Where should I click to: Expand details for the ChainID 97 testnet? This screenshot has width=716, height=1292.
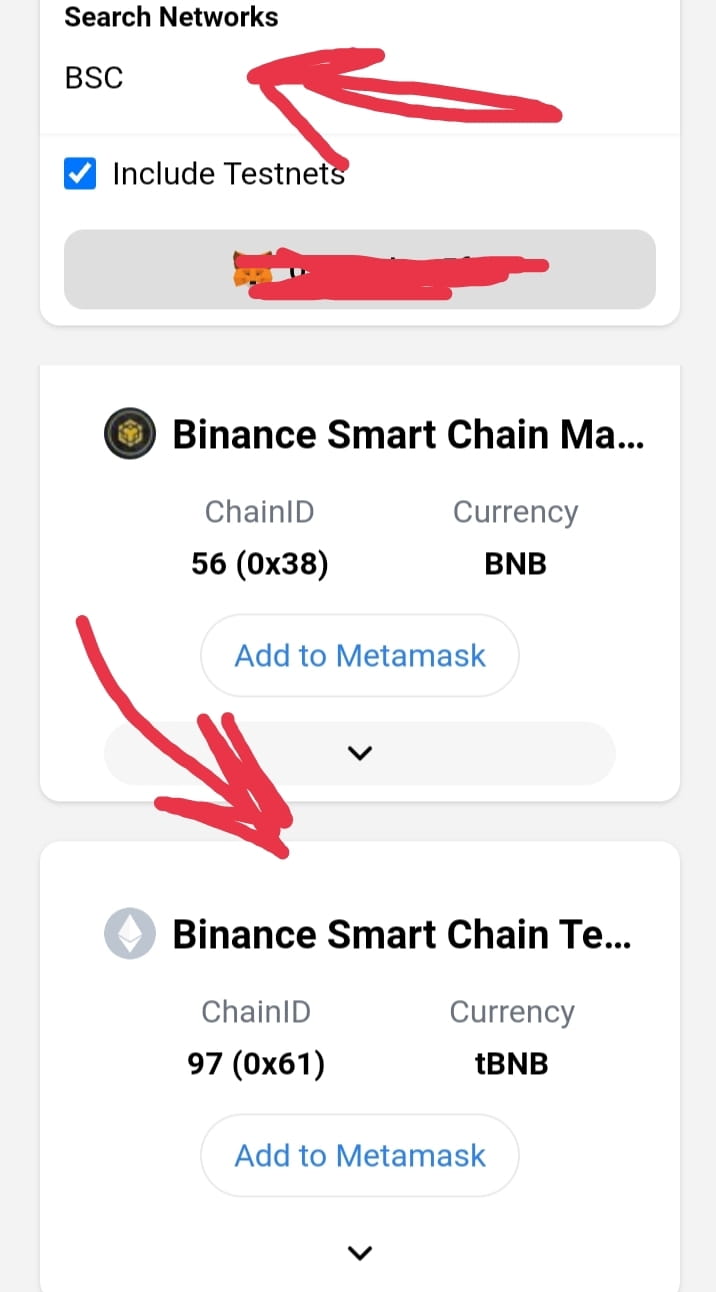click(x=359, y=1252)
